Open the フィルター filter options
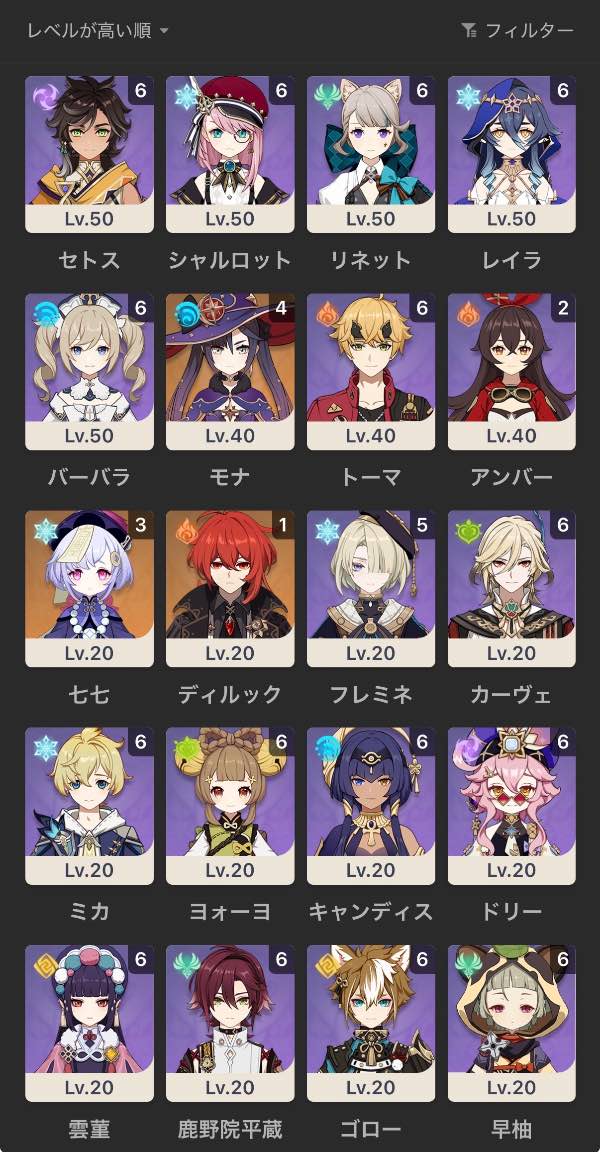600x1152 pixels. click(x=518, y=31)
